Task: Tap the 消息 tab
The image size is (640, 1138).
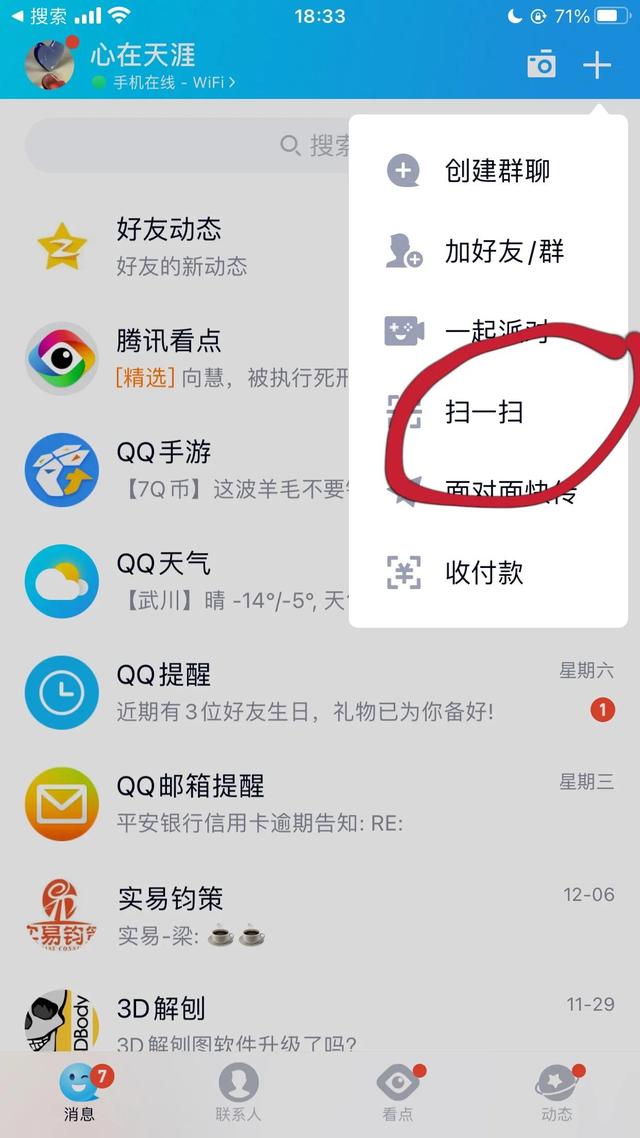Action: click(x=79, y=1092)
